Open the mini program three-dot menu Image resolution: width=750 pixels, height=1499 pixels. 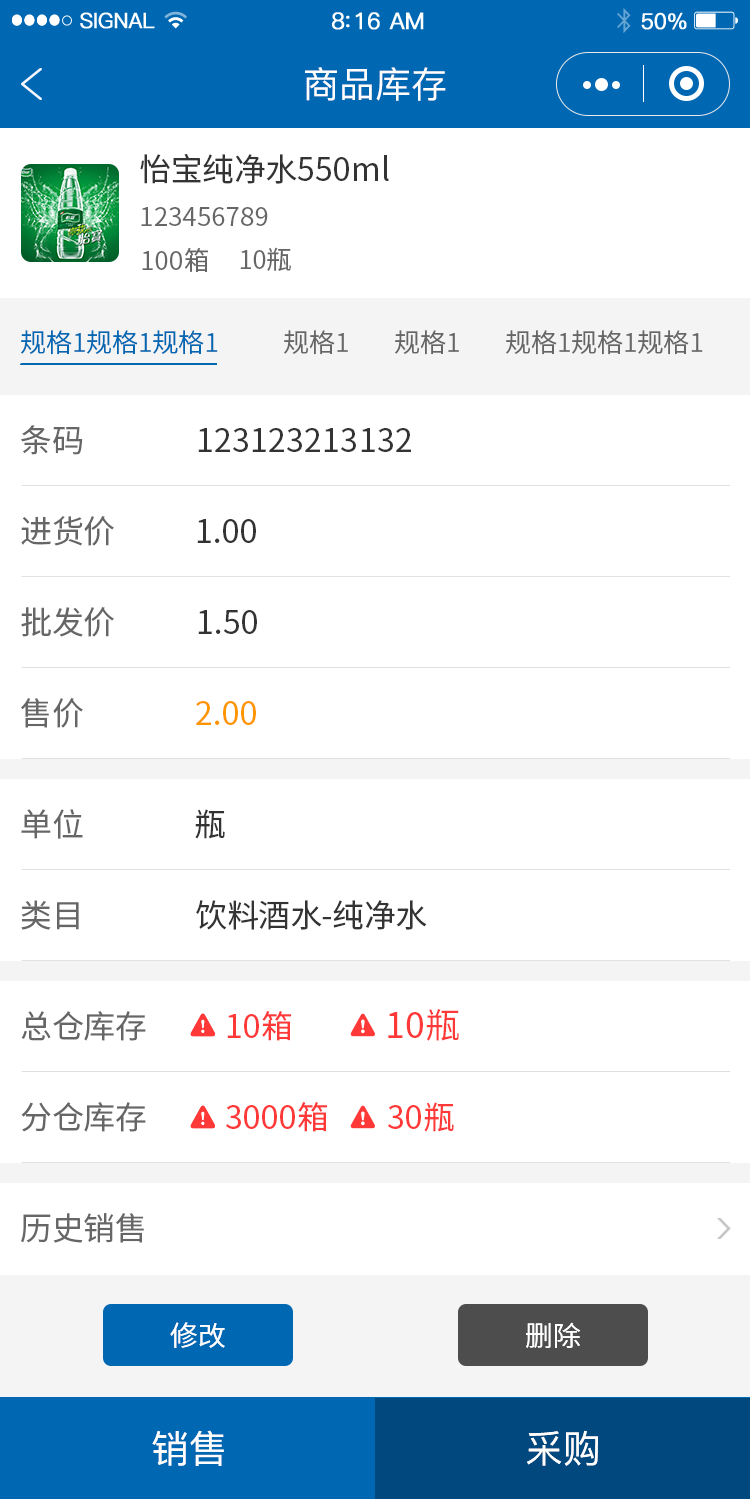pos(601,85)
